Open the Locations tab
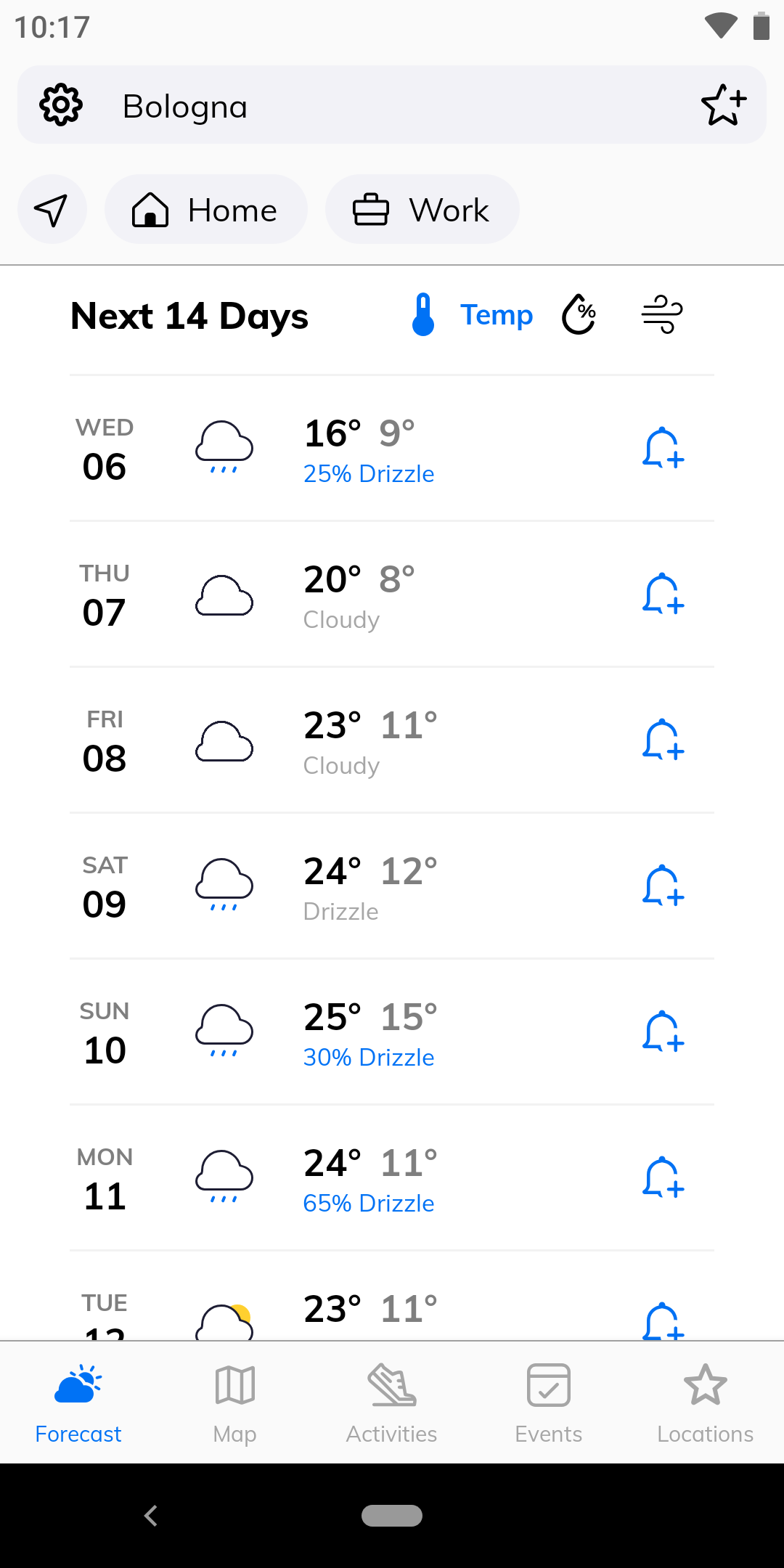Image resolution: width=784 pixels, height=1568 pixels. [706, 1402]
